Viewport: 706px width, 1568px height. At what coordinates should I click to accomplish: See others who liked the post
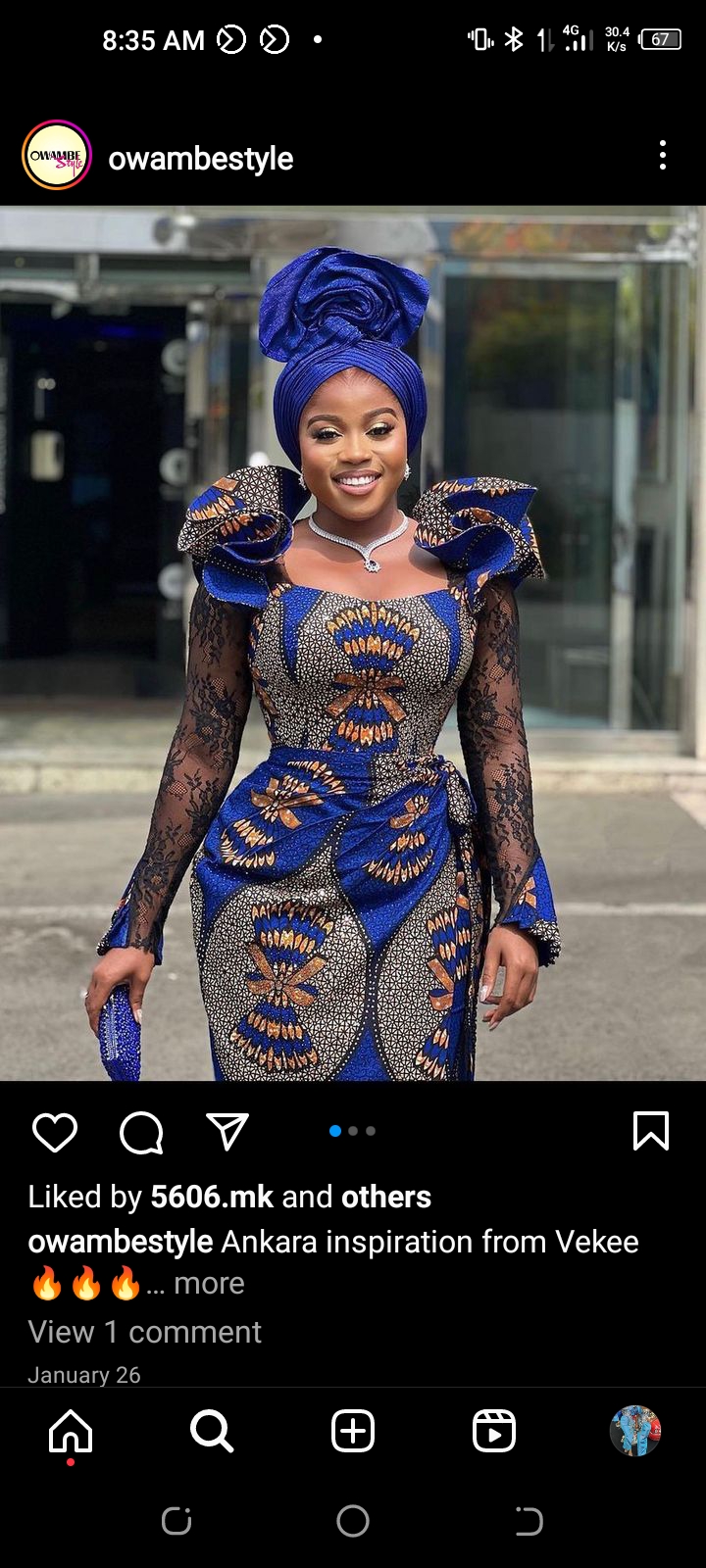click(x=385, y=1197)
